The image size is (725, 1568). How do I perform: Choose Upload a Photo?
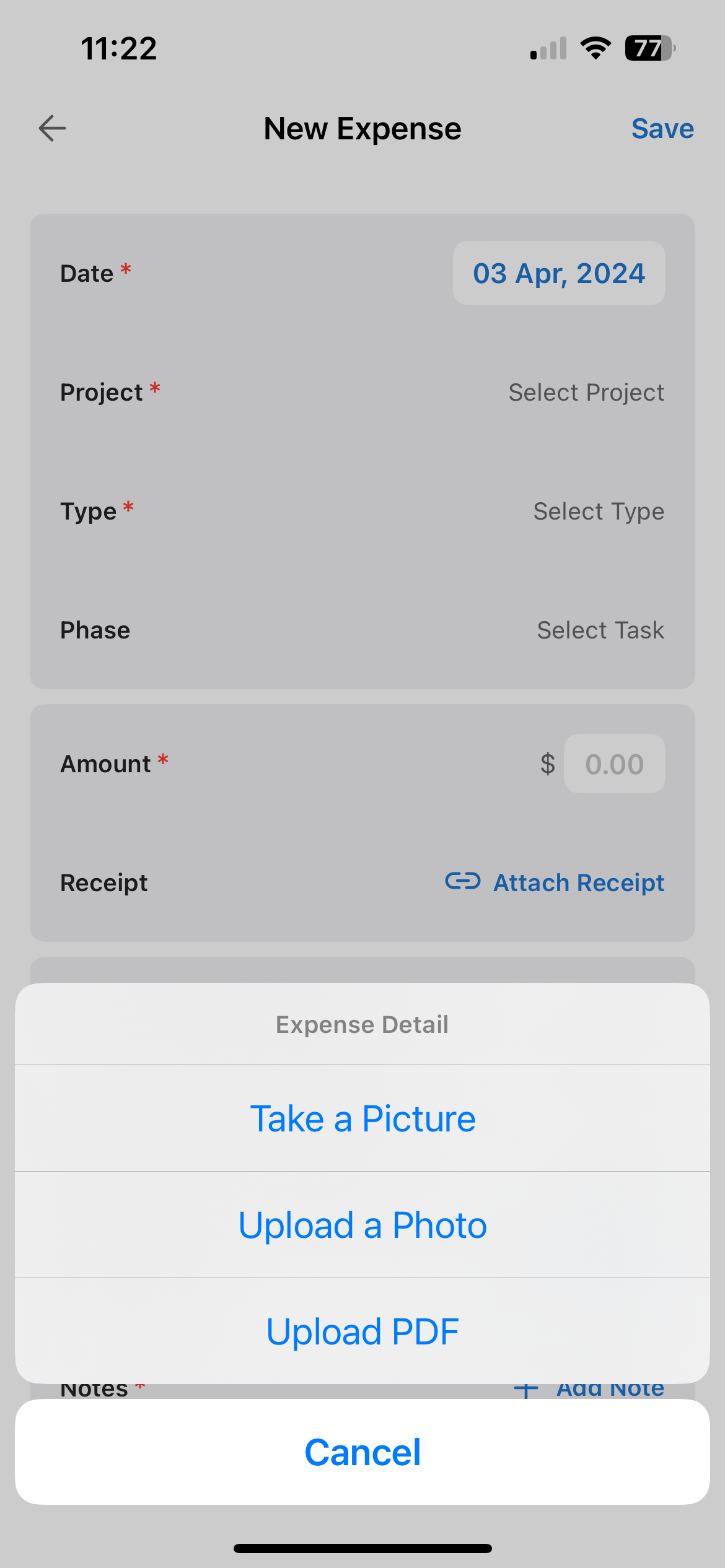[x=362, y=1225]
